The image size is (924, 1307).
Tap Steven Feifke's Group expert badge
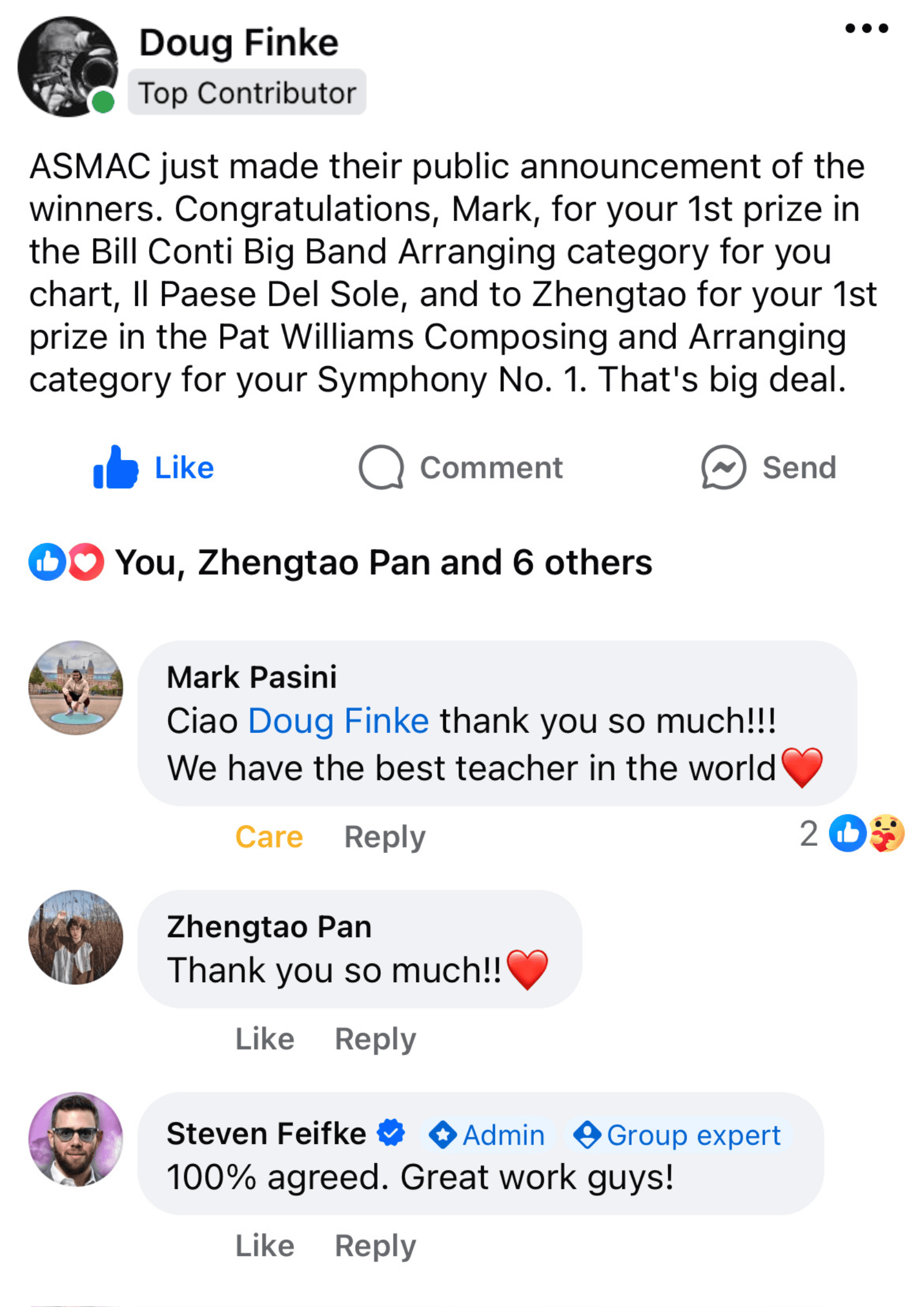pyautogui.click(x=677, y=1135)
